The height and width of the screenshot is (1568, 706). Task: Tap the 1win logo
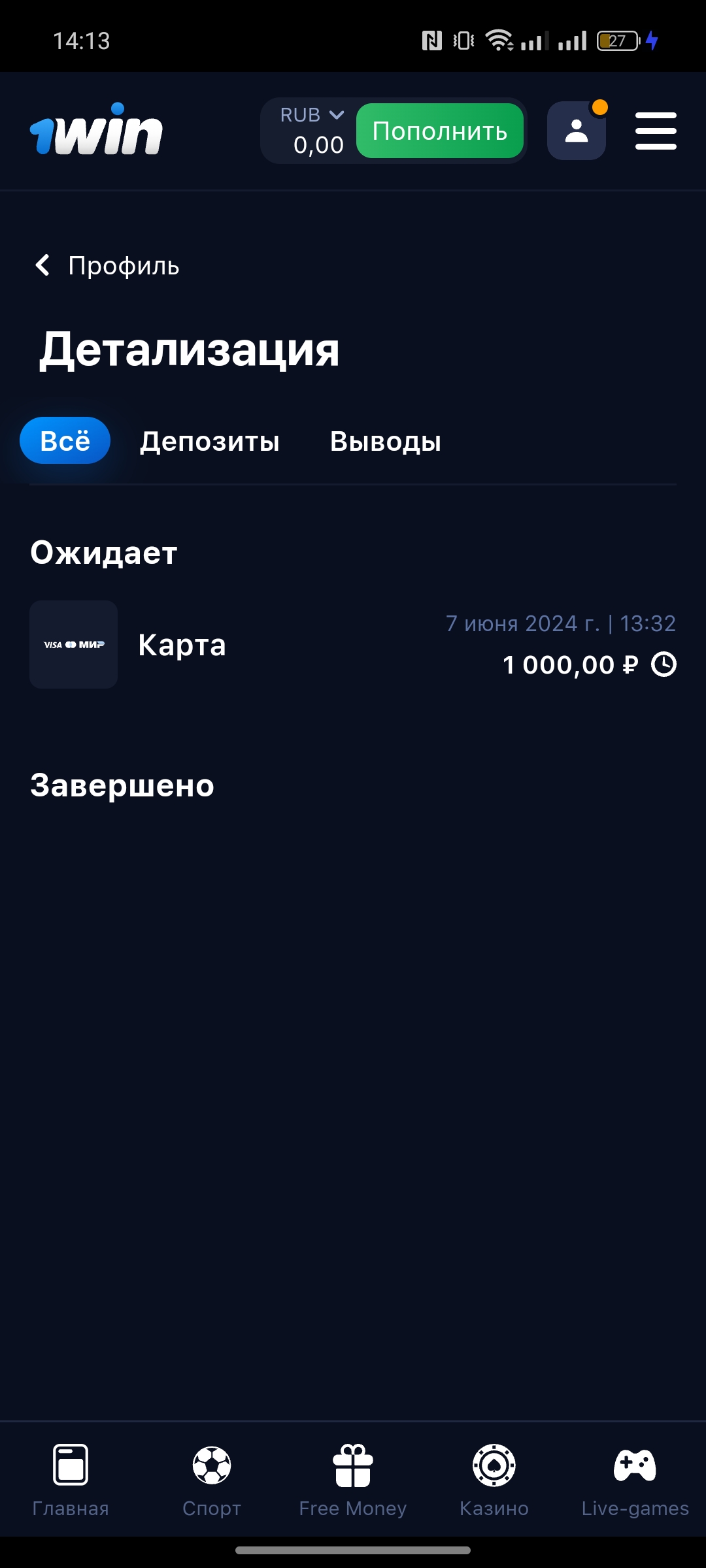97,130
